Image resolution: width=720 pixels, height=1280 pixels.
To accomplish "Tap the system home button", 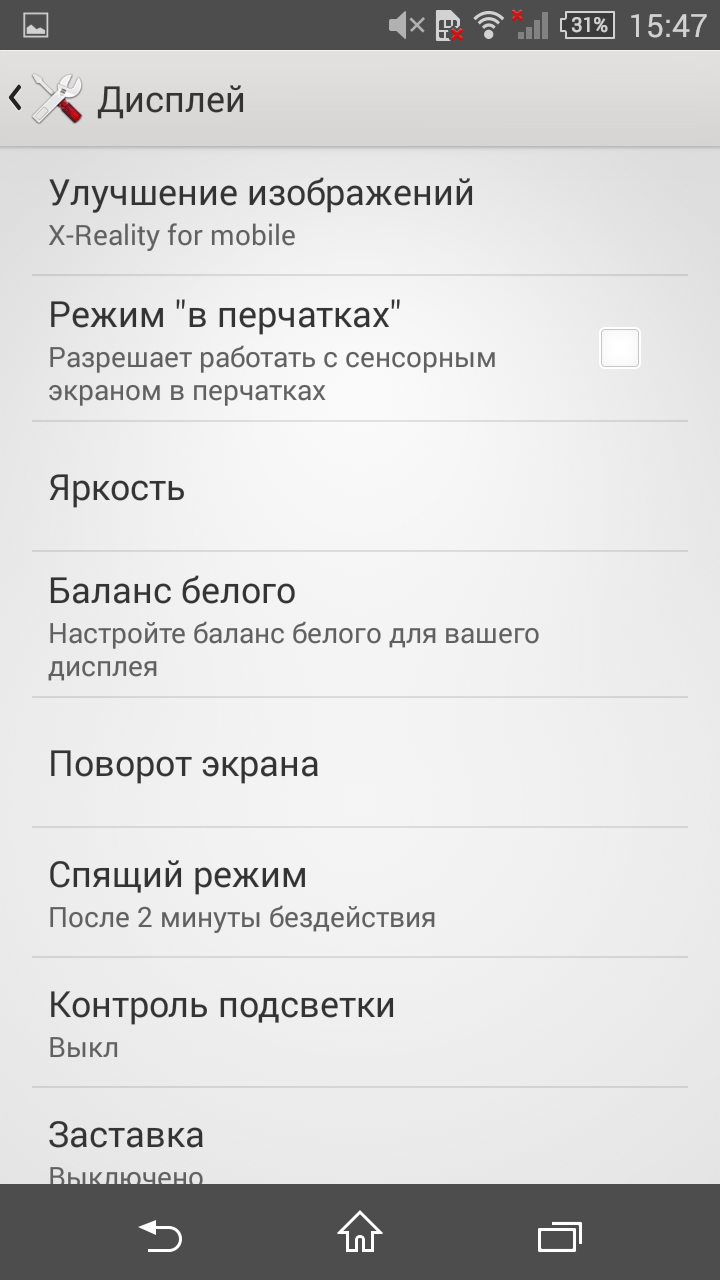I will pos(360,1233).
